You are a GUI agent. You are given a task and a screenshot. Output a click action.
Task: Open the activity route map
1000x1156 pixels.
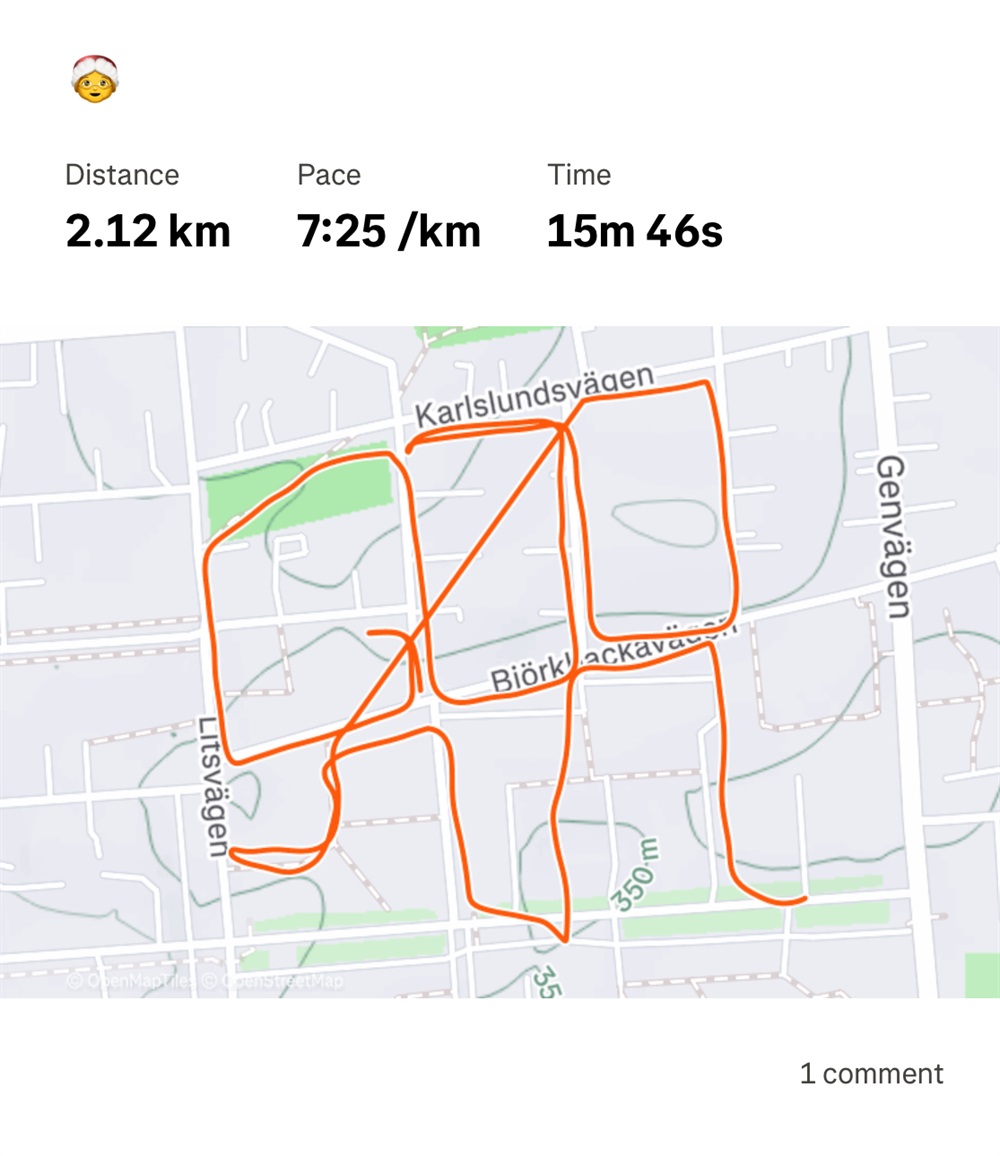pos(500,660)
